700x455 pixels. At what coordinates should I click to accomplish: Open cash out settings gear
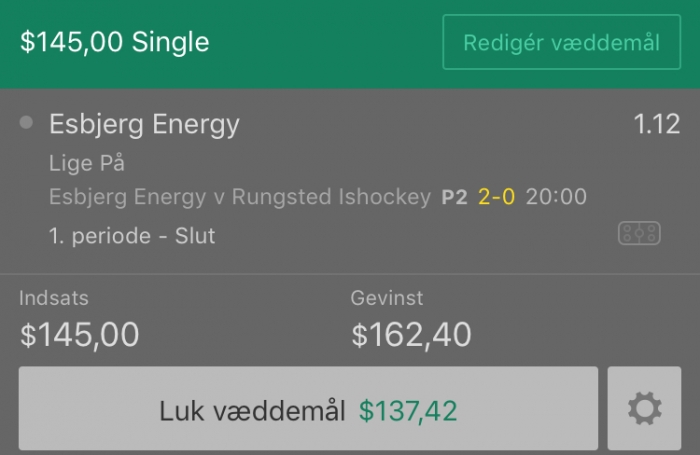pyautogui.click(x=644, y=409)
